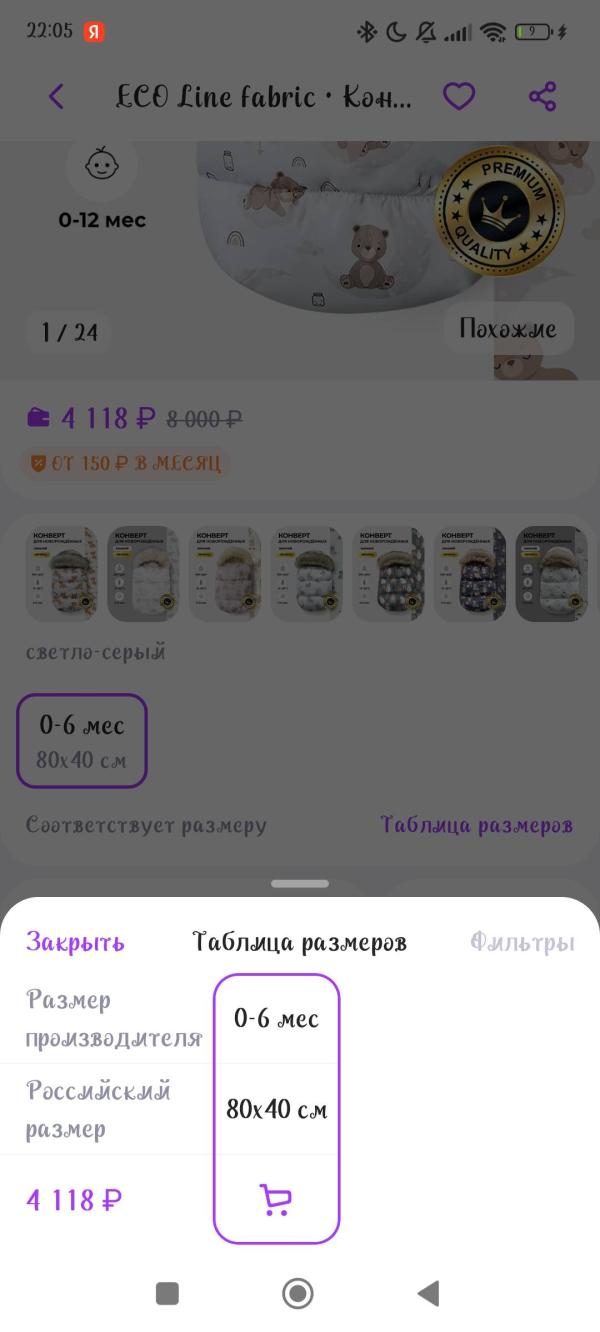Open Фильтры in size table
This screenshot has width=600, height=1332.
[522, 942]
